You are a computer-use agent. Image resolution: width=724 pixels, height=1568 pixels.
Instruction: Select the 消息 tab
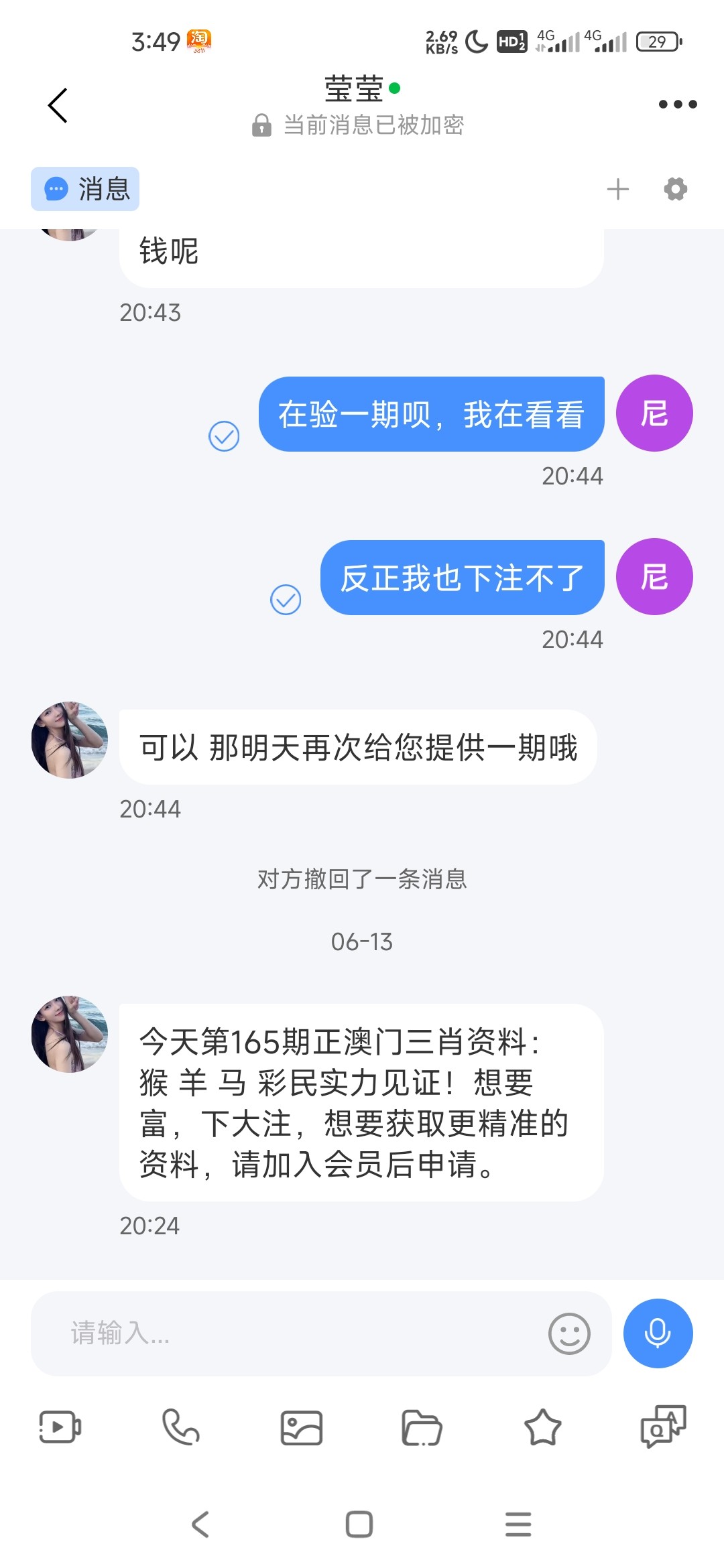pos(85,189)
